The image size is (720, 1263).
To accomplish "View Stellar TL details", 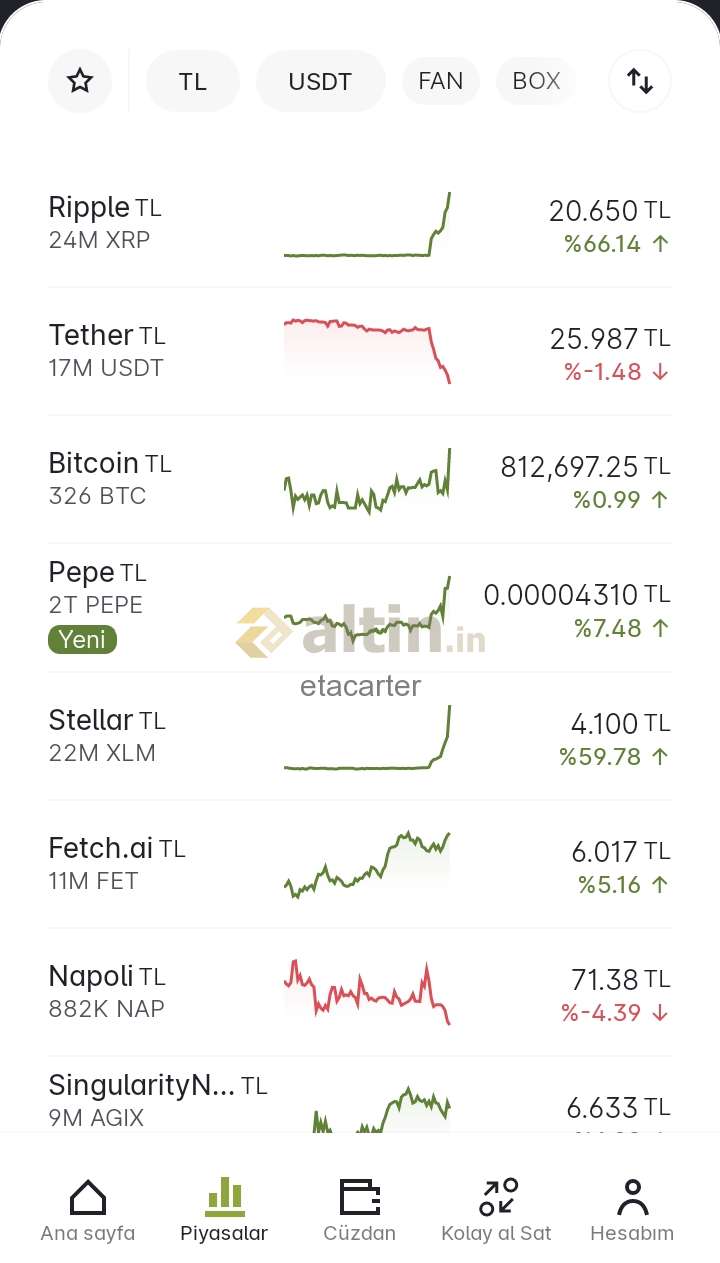I will pyautogui.click(x=360, y=736).
